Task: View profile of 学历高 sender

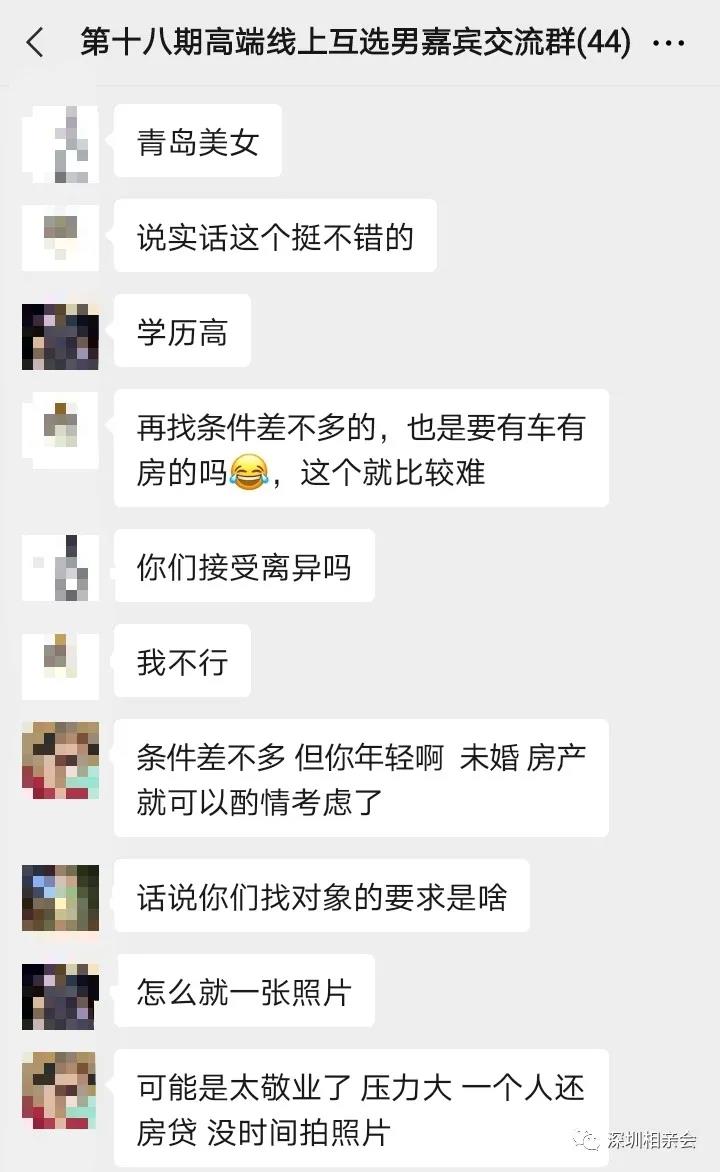Action: (60, 334)
